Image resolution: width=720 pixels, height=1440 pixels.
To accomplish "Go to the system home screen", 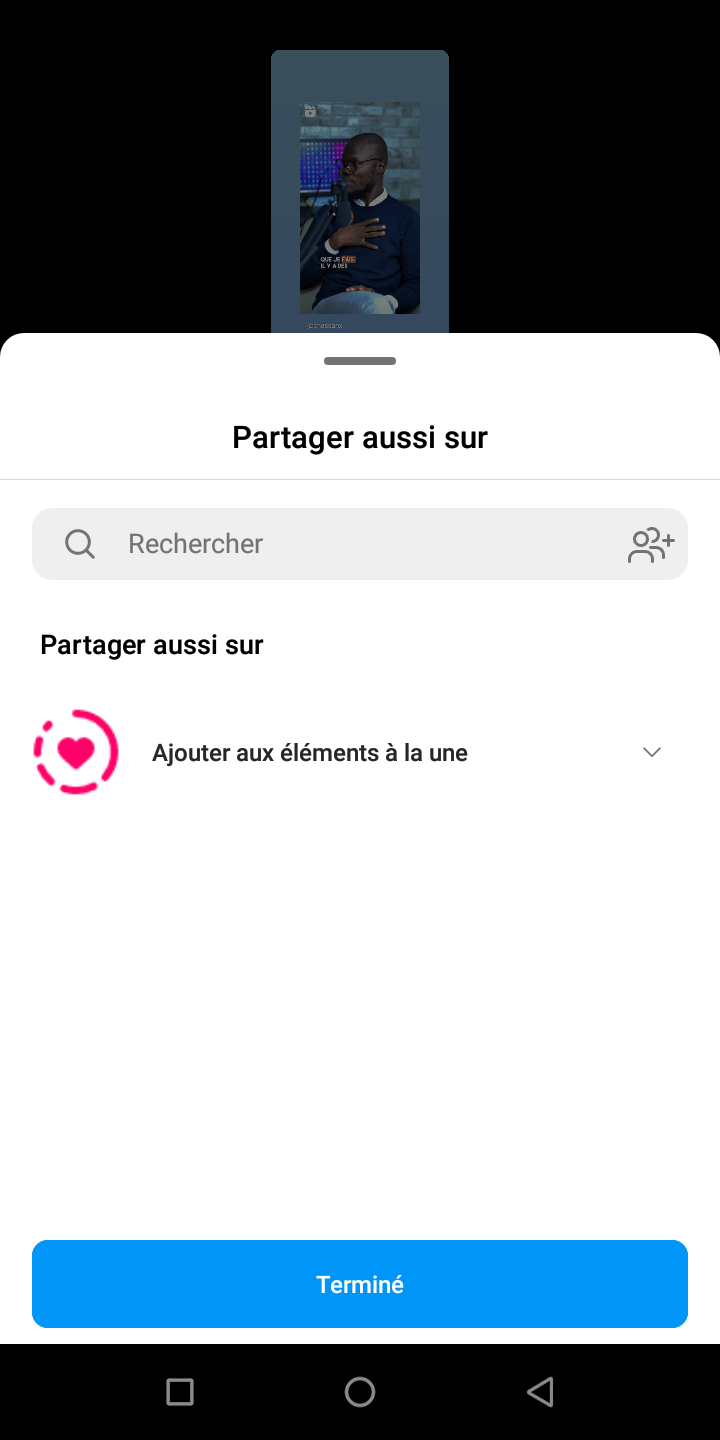I will pos(360,1392).
